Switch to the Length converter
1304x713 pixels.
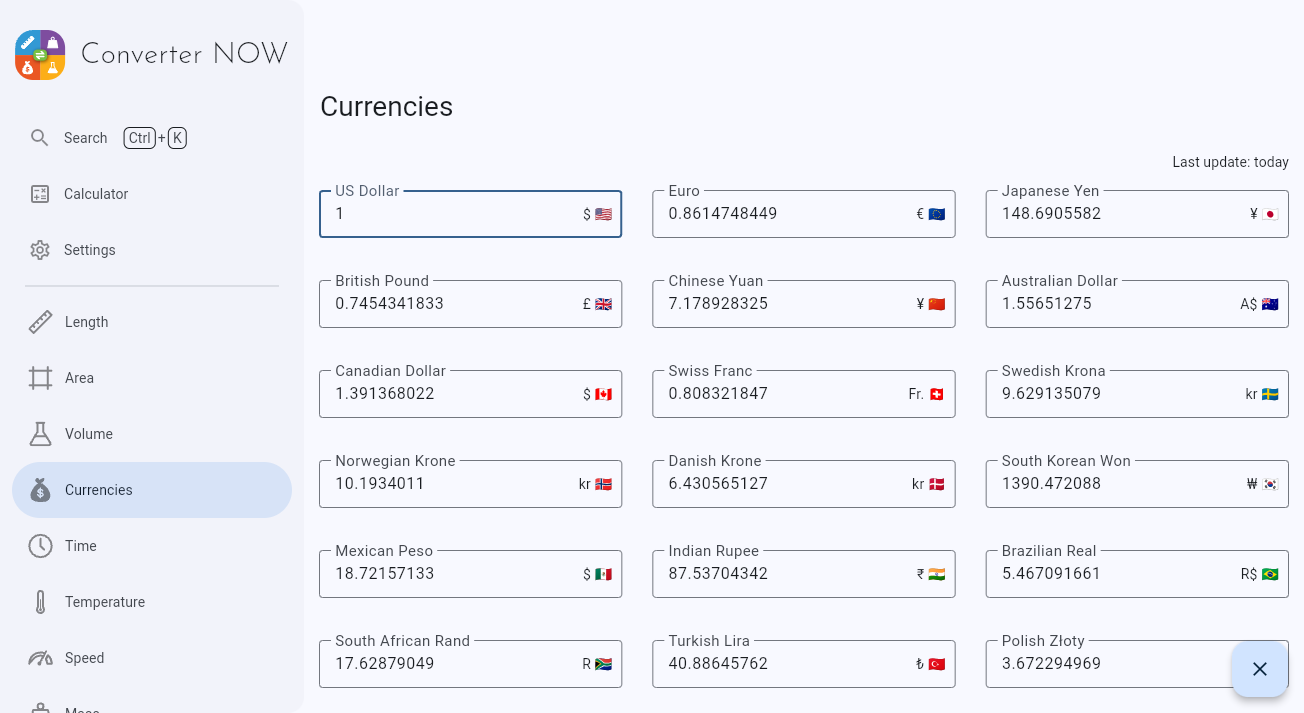86,322
